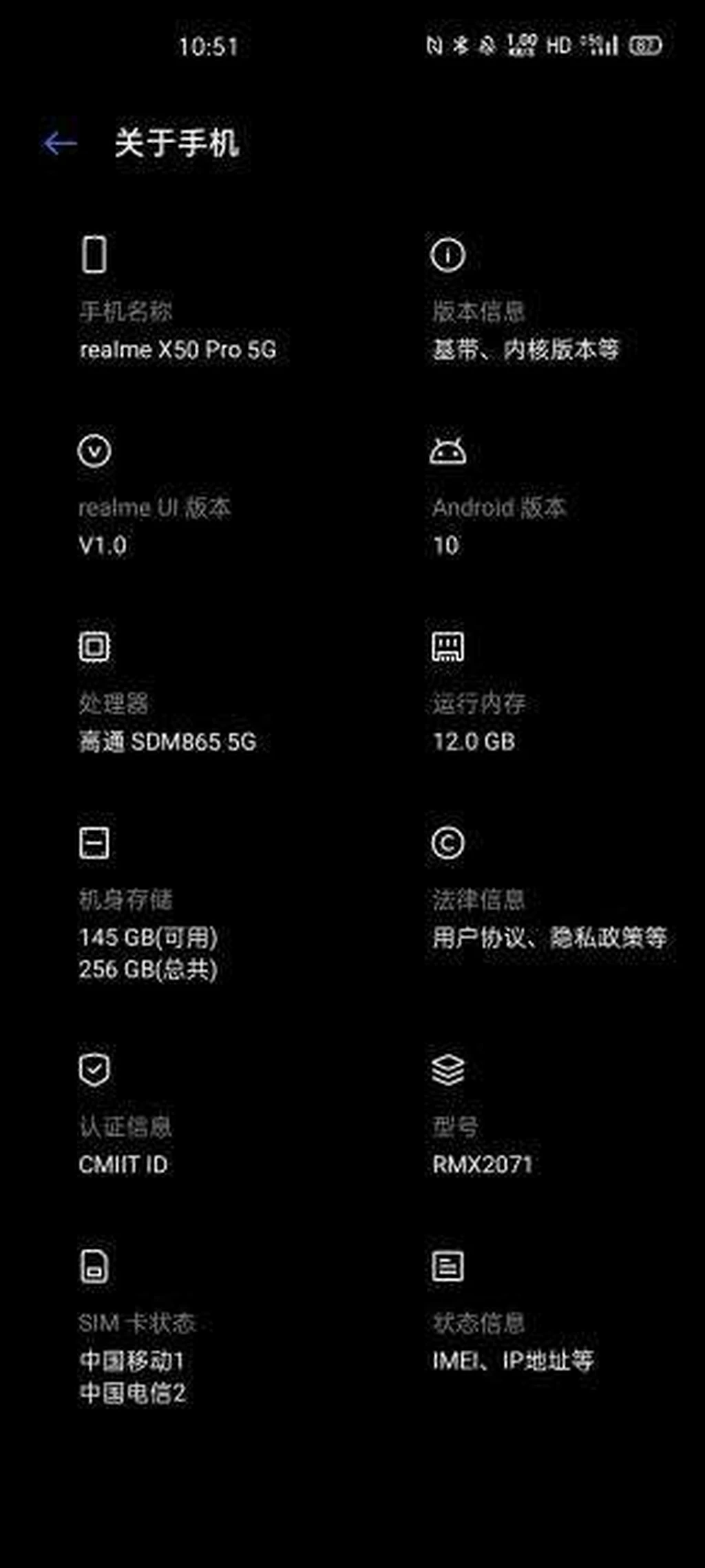The width and height of the screenshot is (705, 1568).
Task: Open 状态信息 IMEI and IP address
Action: coord(512,1342)
